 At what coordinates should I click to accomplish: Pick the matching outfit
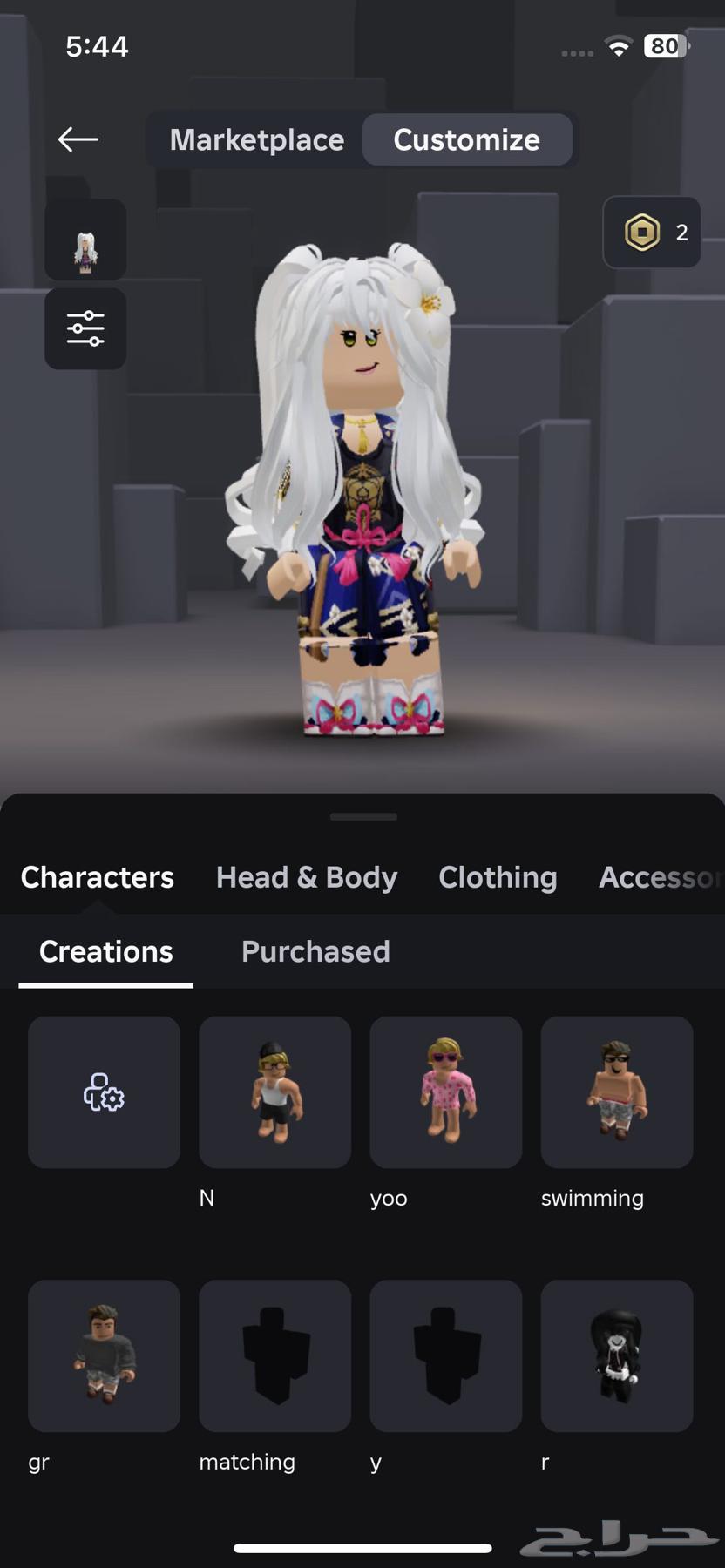[274, 1355]
